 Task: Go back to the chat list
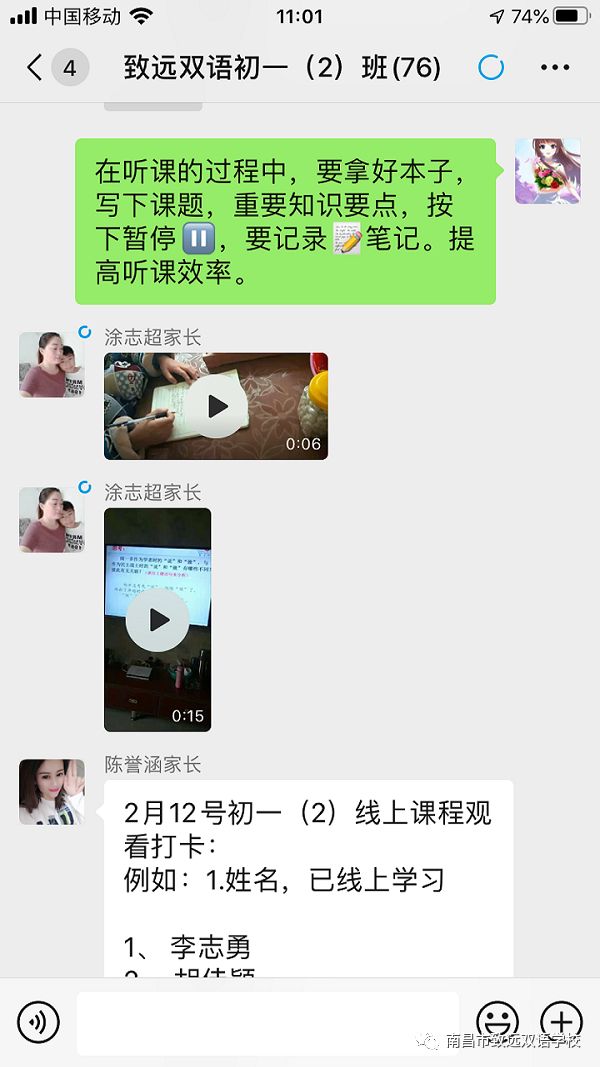point(35,68)
